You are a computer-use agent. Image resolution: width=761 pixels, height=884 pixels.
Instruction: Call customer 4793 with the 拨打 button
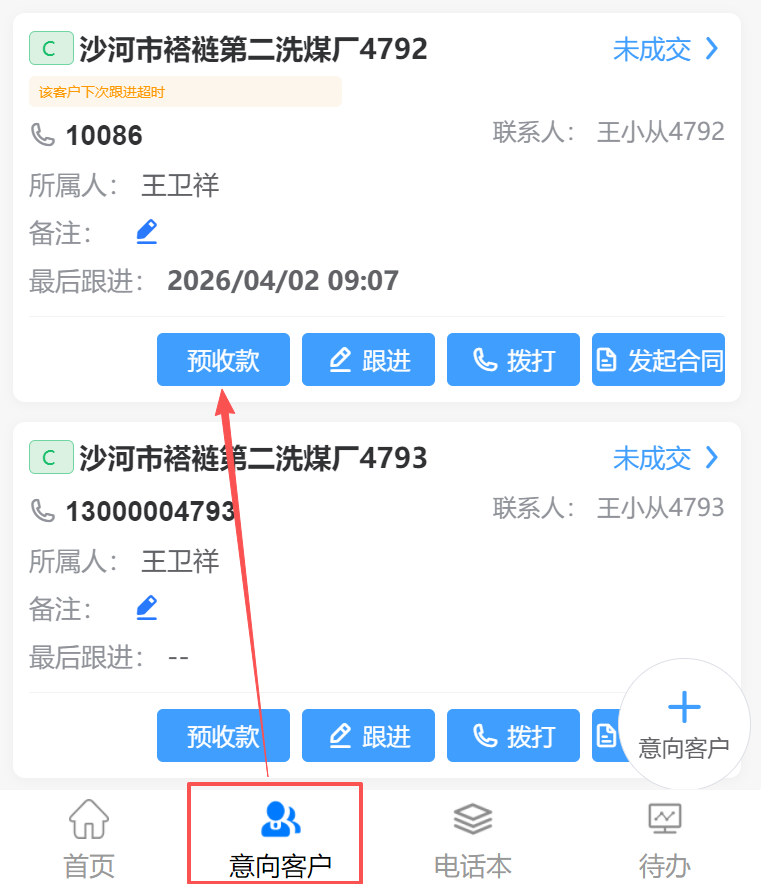pyautogui.click(x=513, y=736)
